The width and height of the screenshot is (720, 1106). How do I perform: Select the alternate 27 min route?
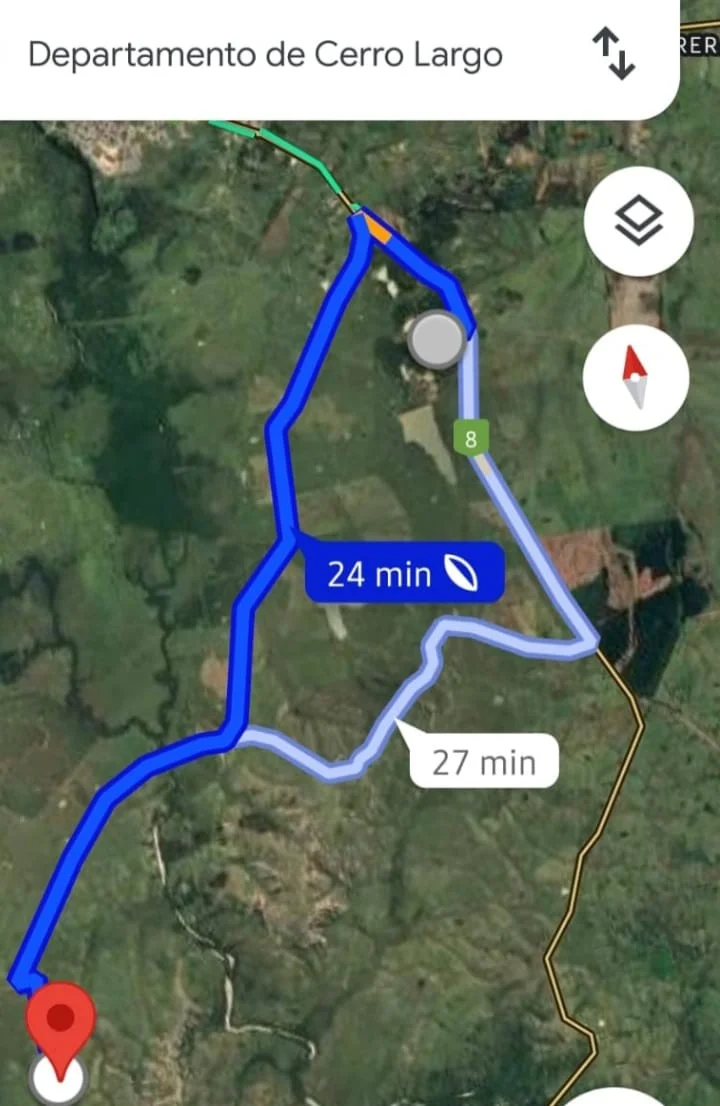coord(484,762)
